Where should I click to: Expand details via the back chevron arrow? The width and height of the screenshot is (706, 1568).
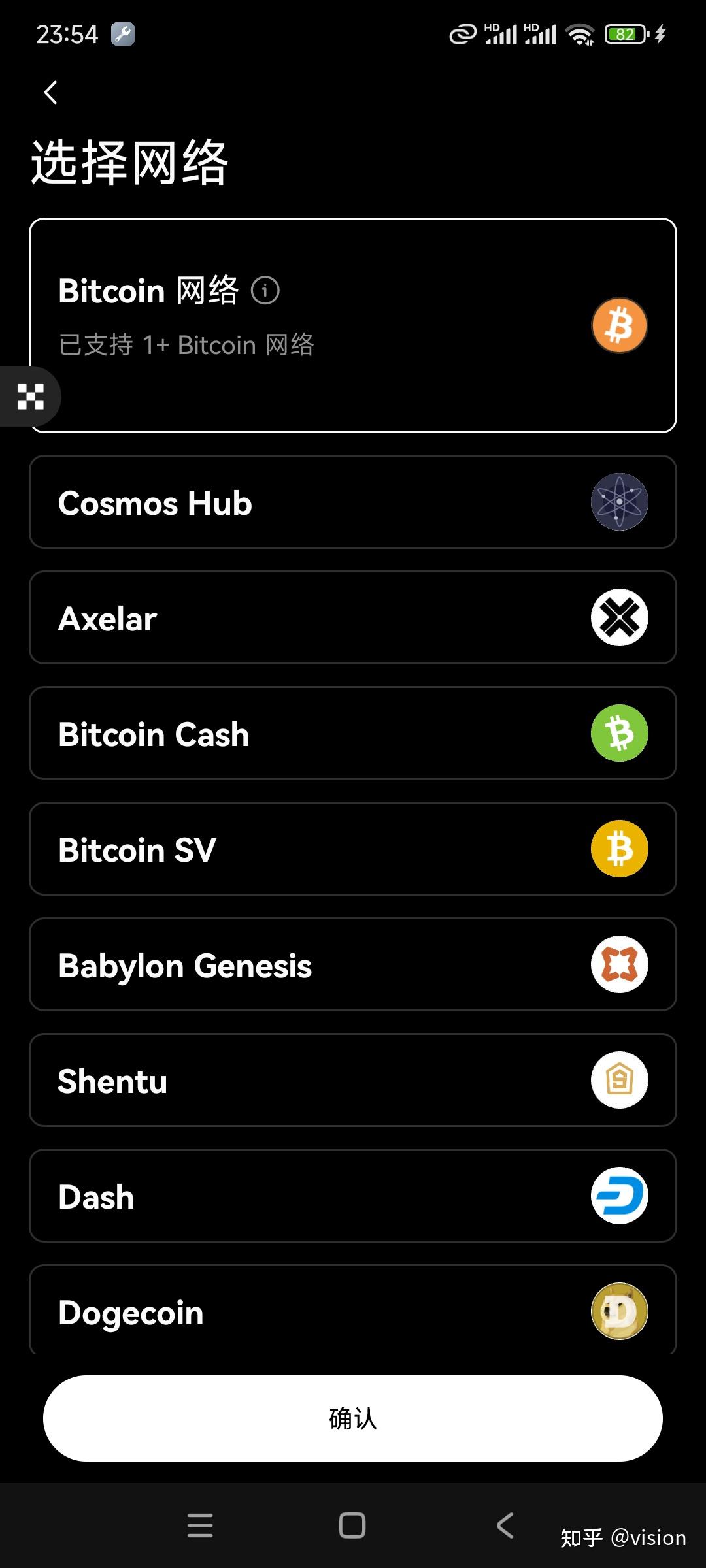[50, 93]
